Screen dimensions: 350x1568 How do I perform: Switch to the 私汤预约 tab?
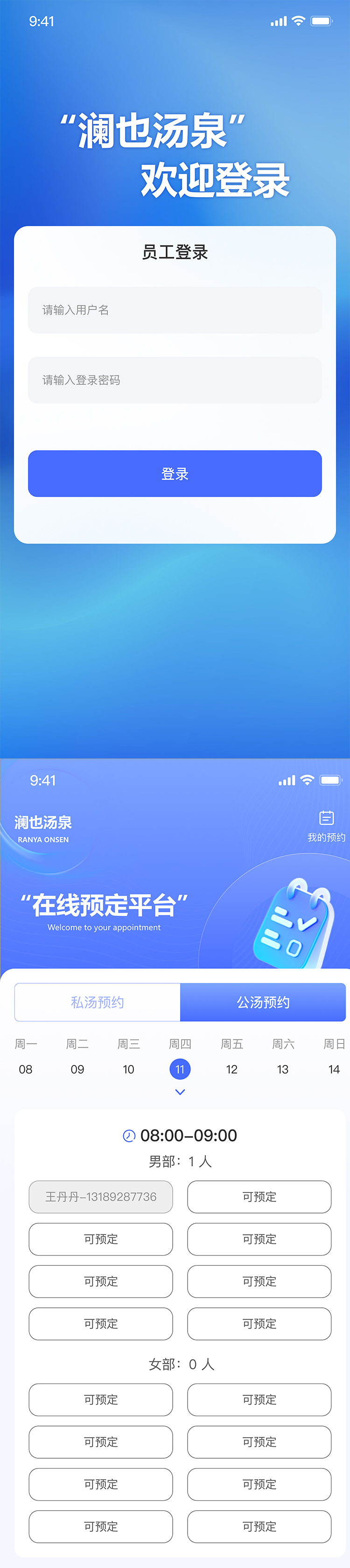(97, 1002)
